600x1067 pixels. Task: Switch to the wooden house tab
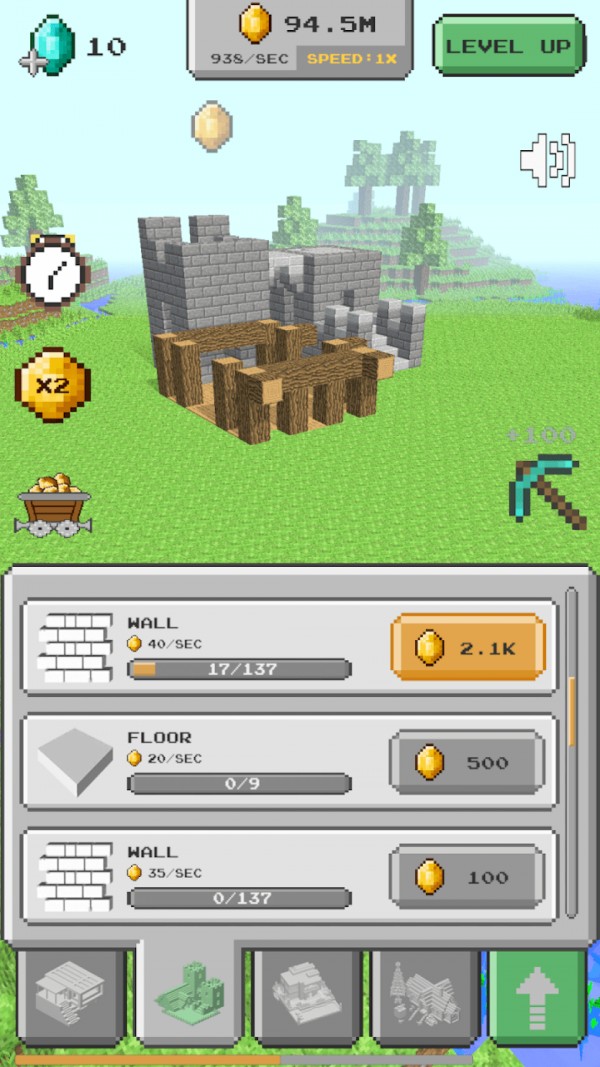[71, 995]
